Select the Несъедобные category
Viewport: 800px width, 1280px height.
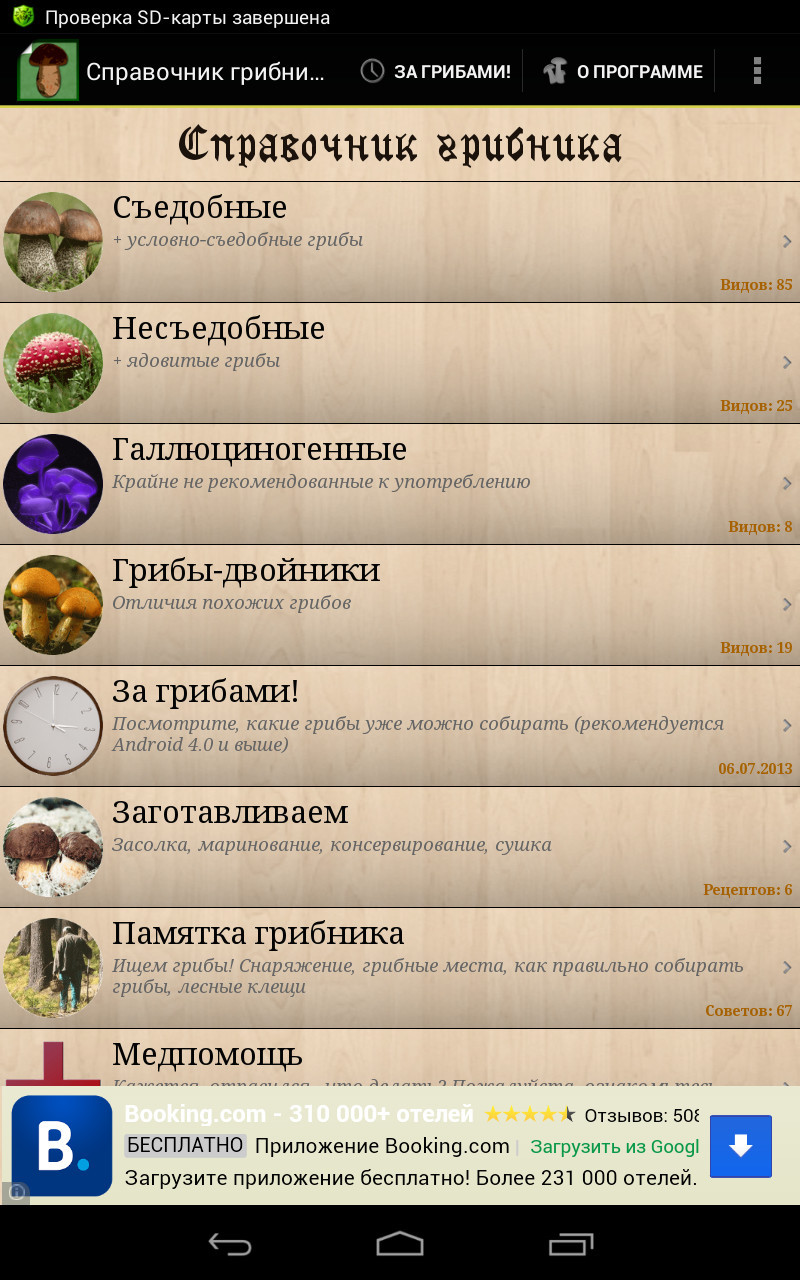400,363
